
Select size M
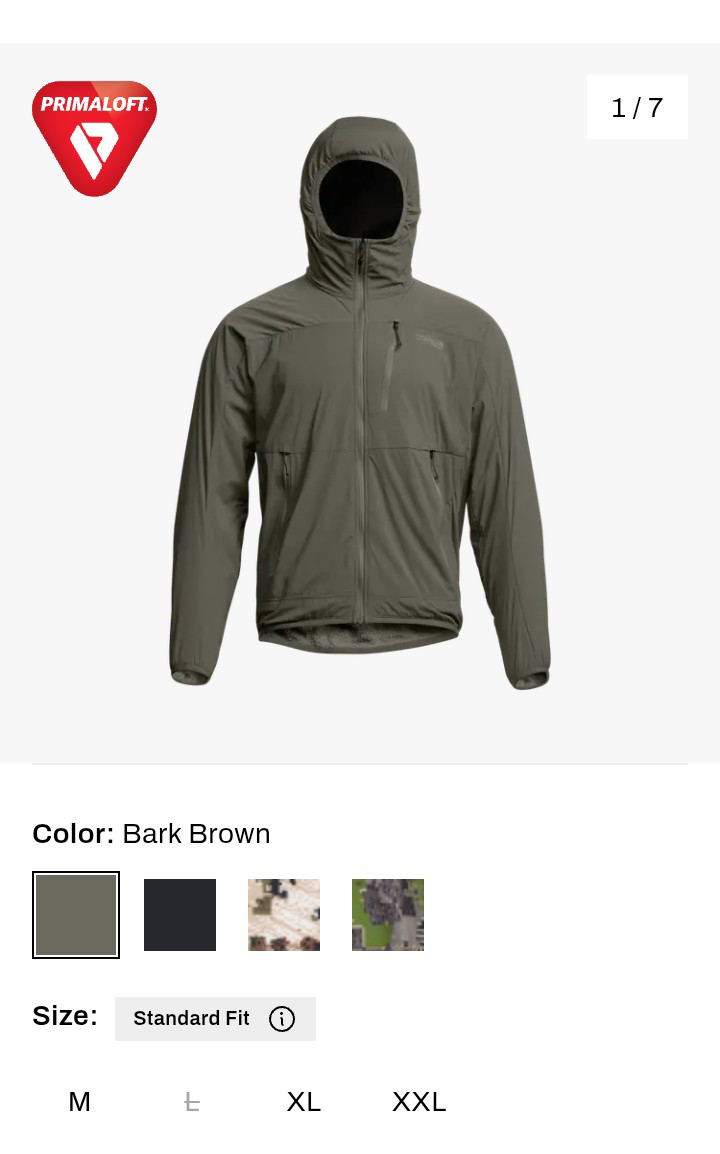(80, 1102)
